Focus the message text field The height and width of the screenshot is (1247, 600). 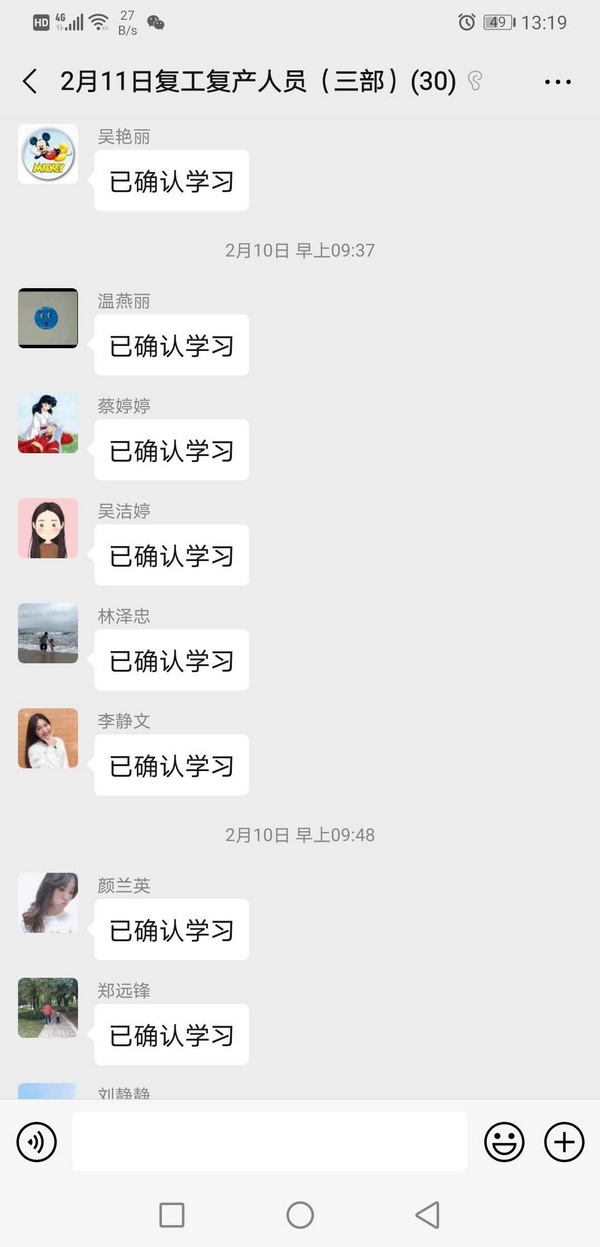click(x=270, y=1141)
